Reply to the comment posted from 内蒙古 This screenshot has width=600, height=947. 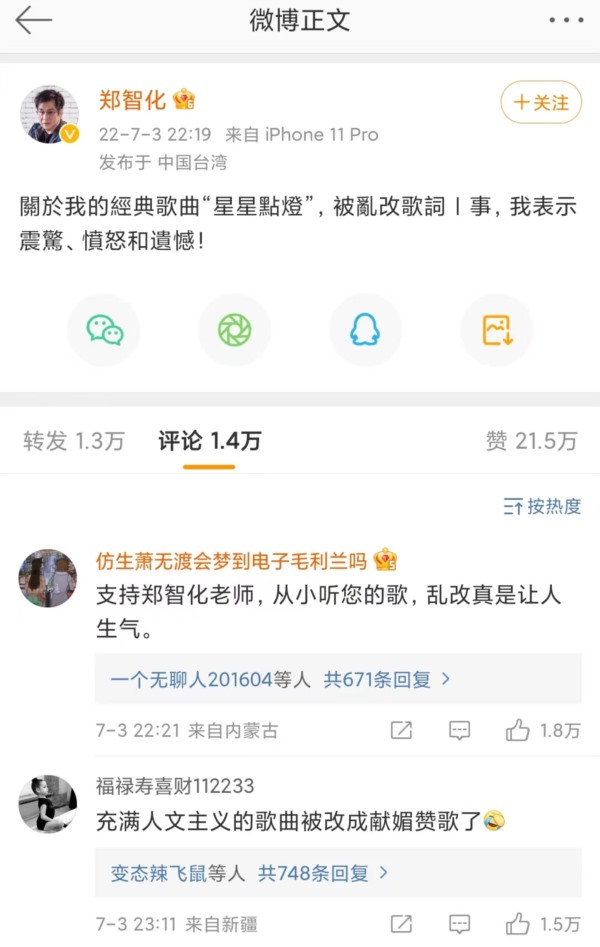pyautogui.click(x=459, y=731)
